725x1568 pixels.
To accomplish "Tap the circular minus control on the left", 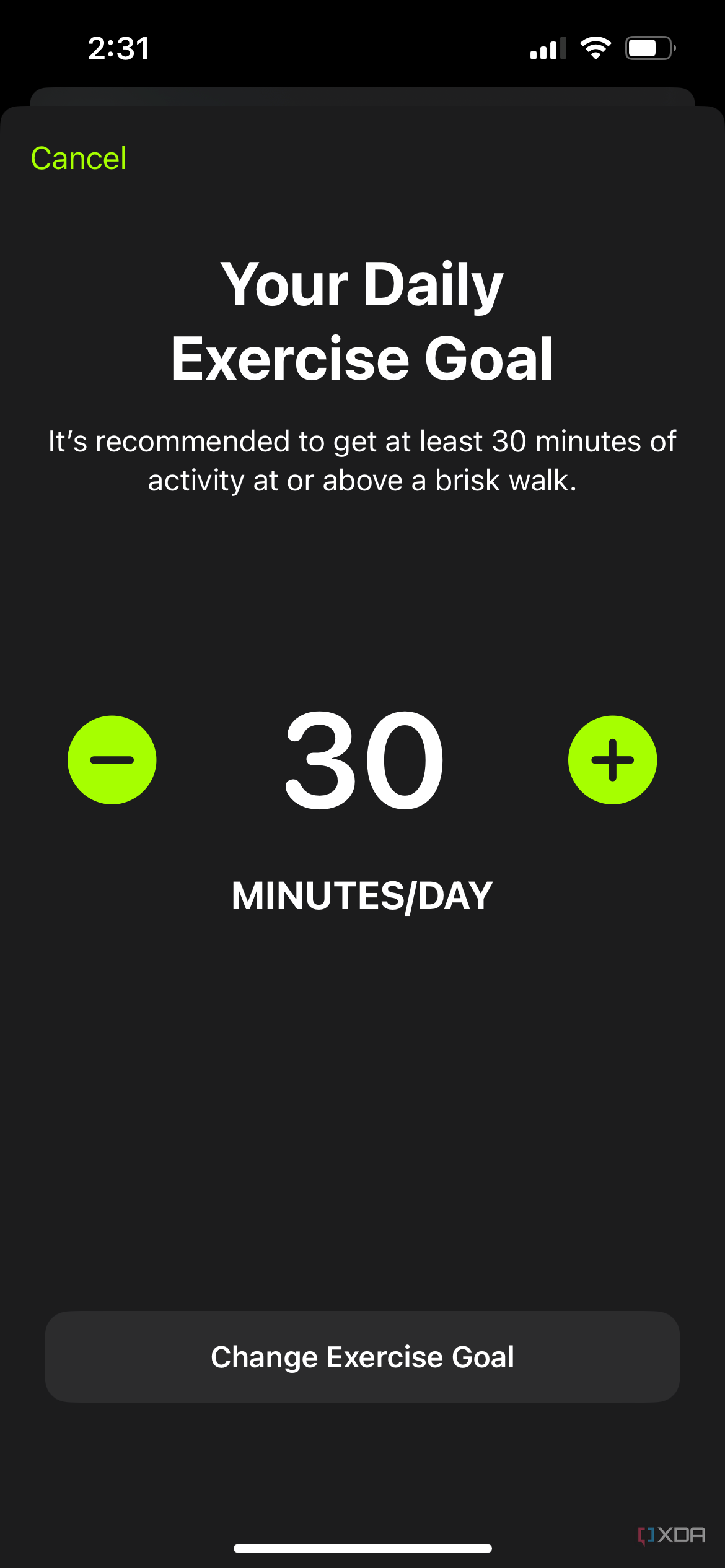I will coord(112,760).
